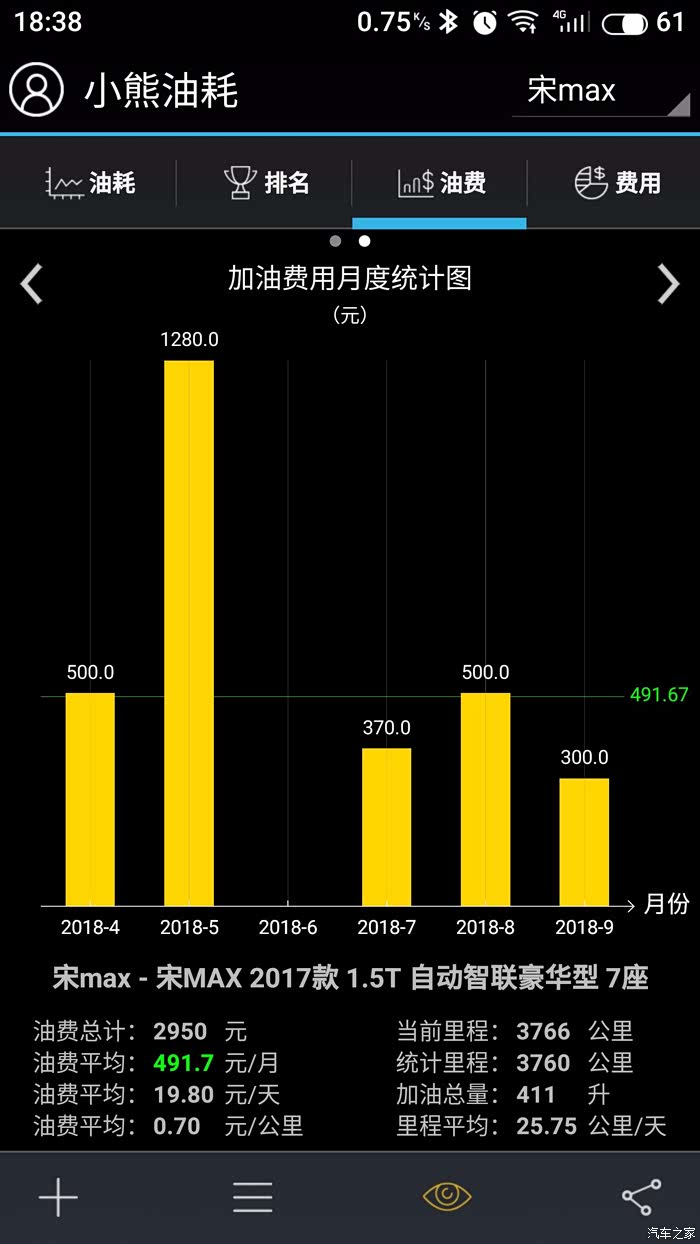Share the fuel cost statistics
Screen dimensions: 700x1244
pos(641,1197)
